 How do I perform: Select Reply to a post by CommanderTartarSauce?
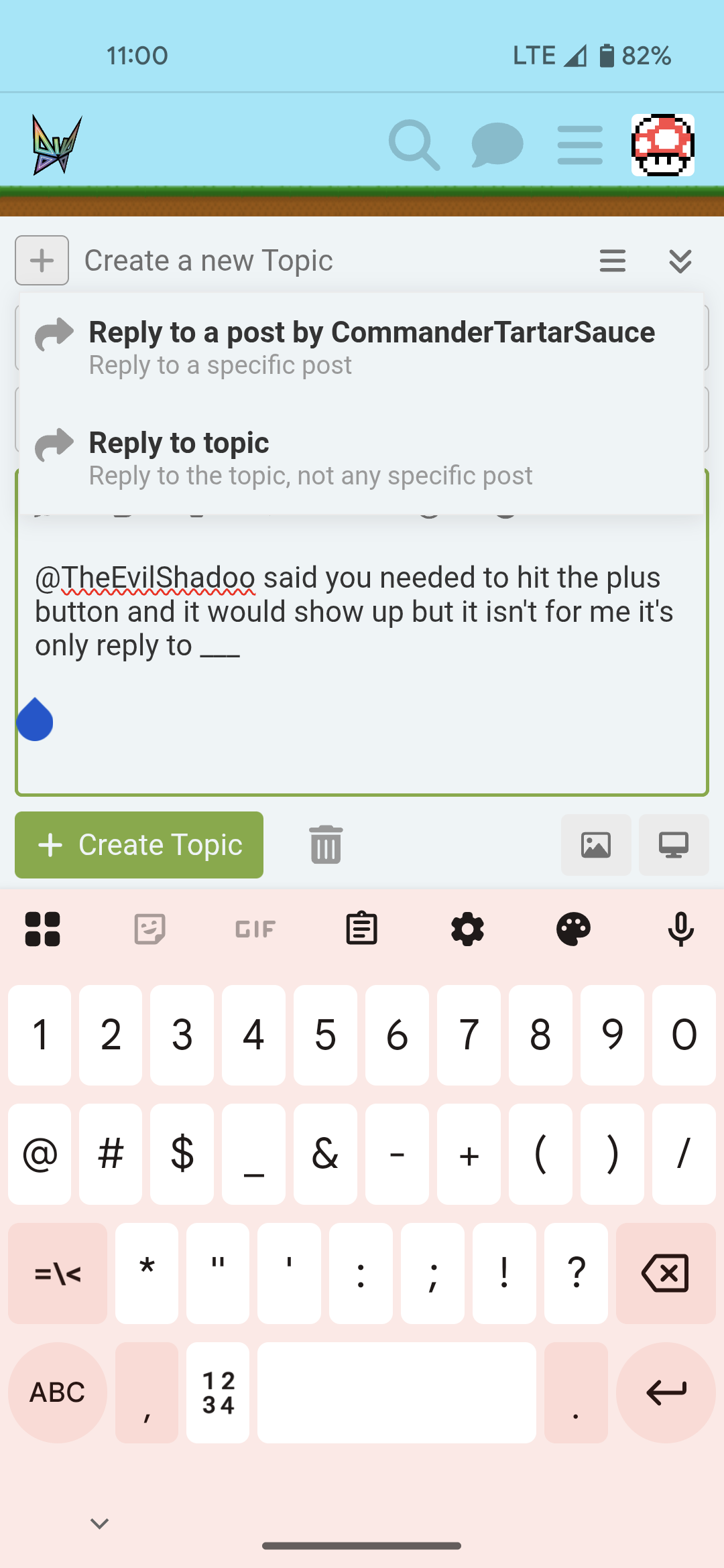coord(362,347)
